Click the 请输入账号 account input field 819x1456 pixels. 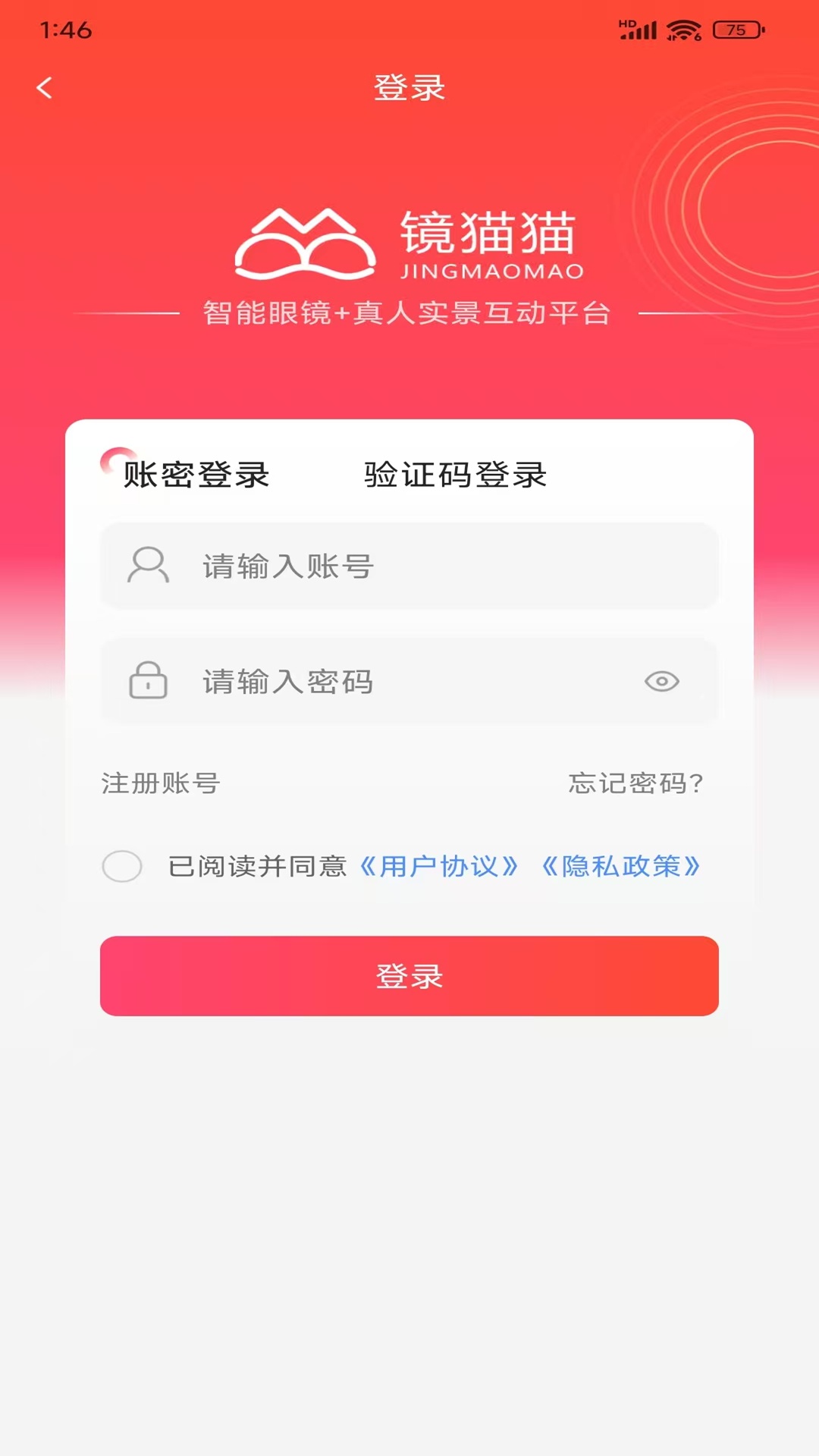[x=409, y=566]
